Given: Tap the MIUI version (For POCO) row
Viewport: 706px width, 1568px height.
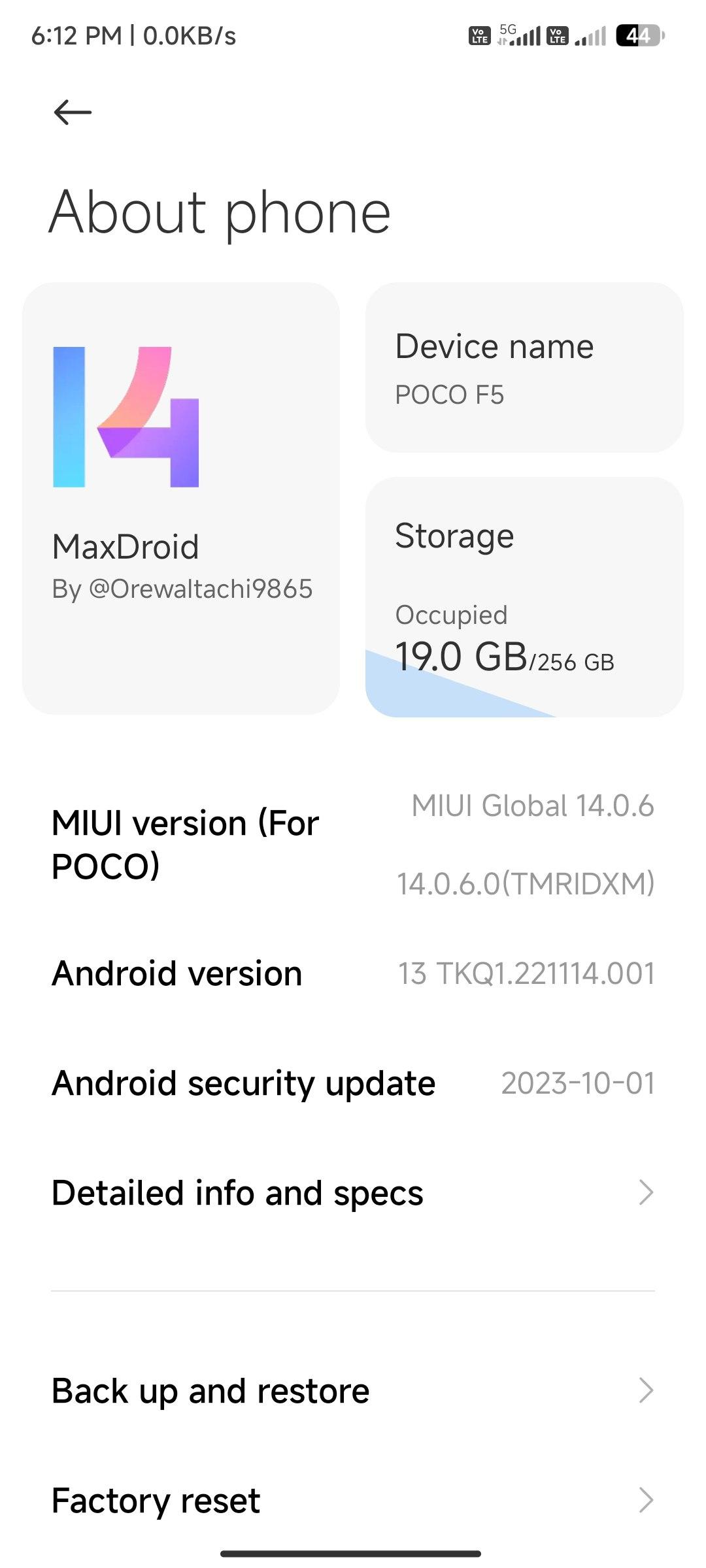Looking at the screenshot, I should click(x=353, y=844).
